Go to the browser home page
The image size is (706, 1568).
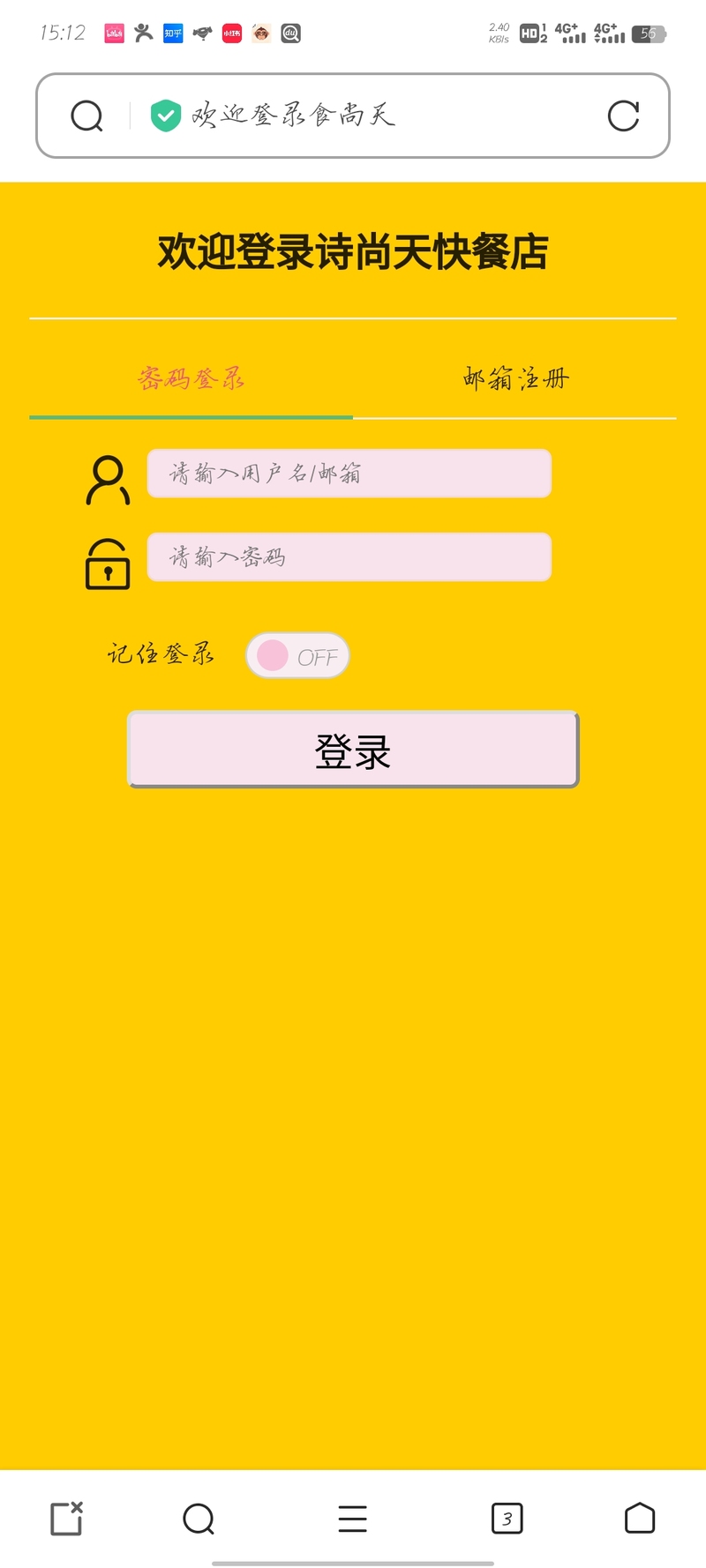tap(640, 1519)
